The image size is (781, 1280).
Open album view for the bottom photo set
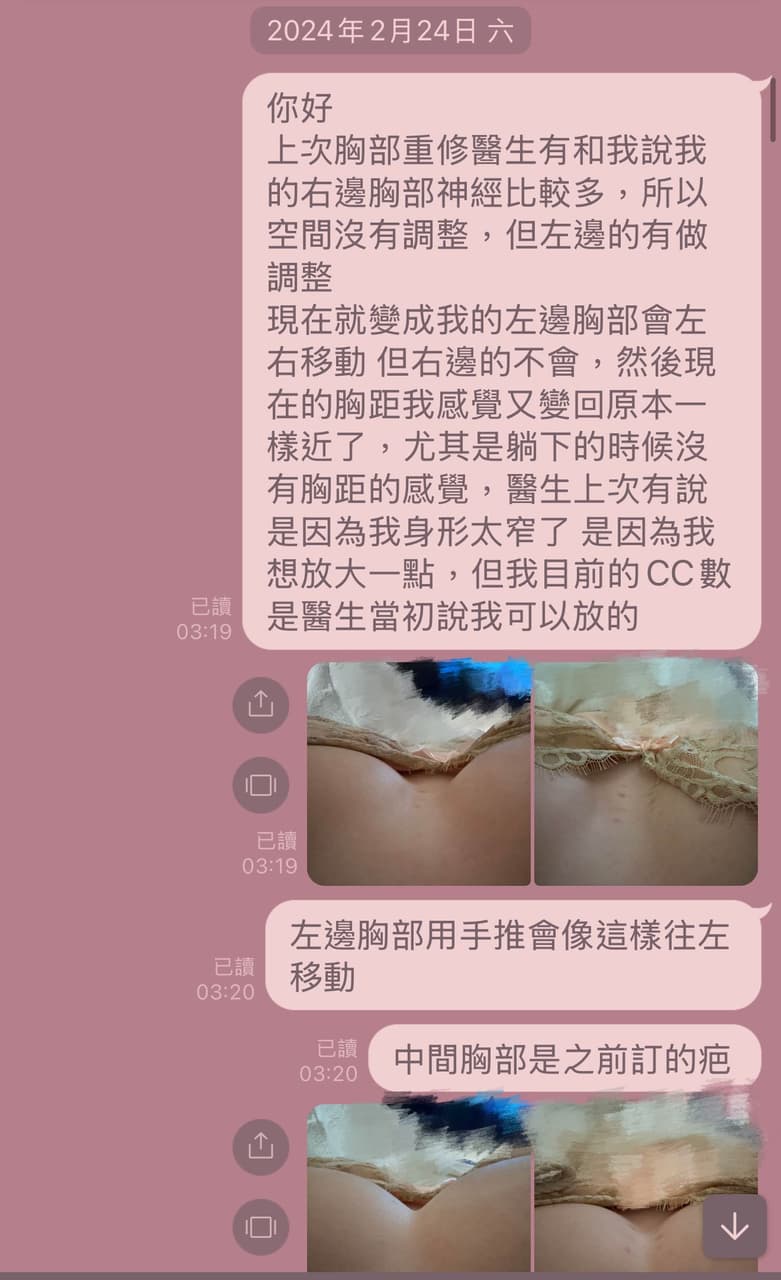click(260, 1226)
